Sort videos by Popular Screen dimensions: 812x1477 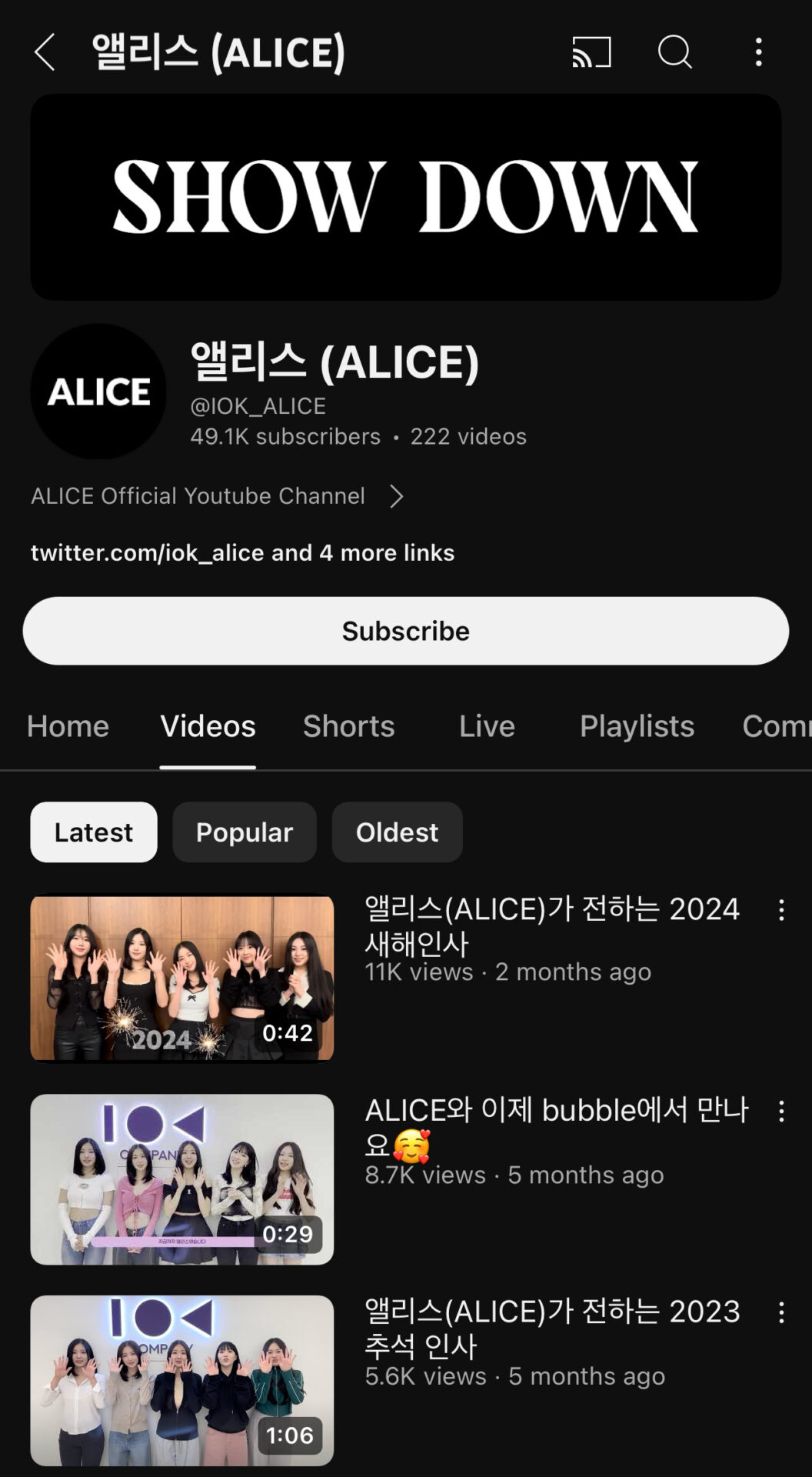[245, 832]
